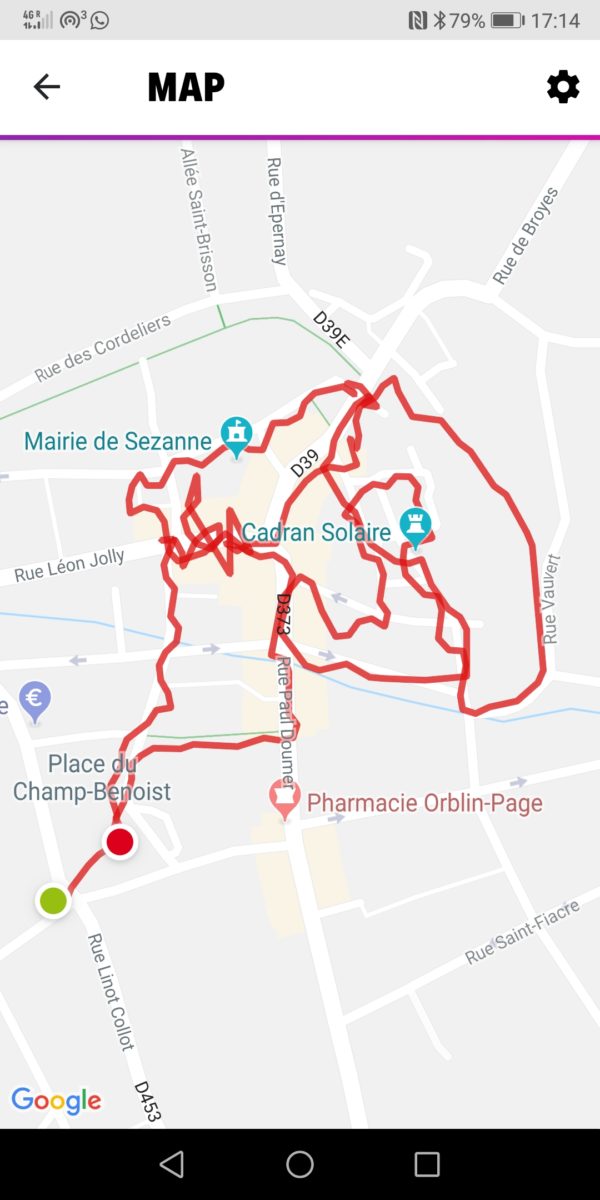Tap the euro bank marker on the map
This screenshot has height=1200, width=600.
click(x=35, y=700)
